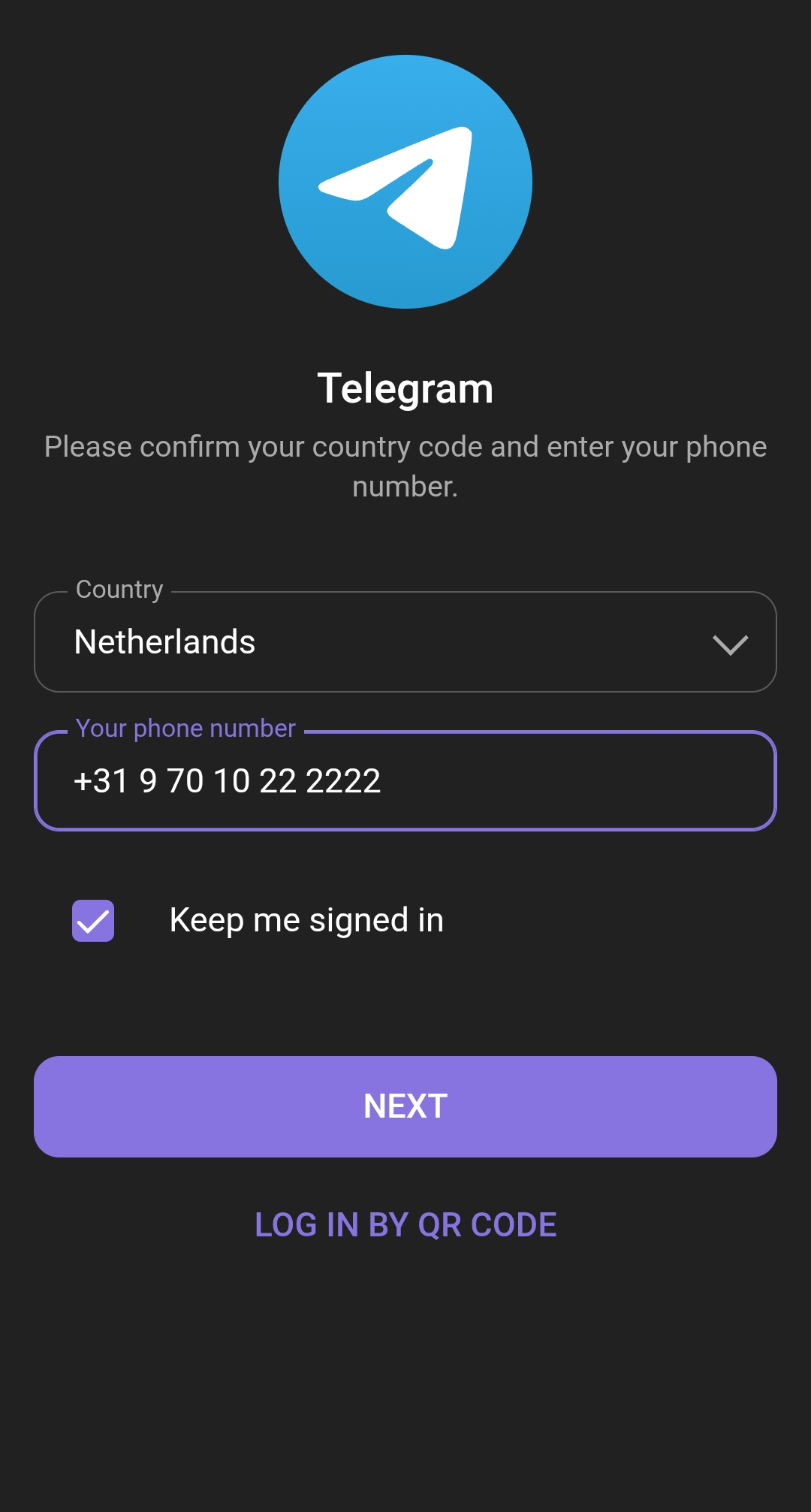Viewport: 811px width, 1512px height.
Task: Tap the NEXT button
Action: click(405, 1106)
